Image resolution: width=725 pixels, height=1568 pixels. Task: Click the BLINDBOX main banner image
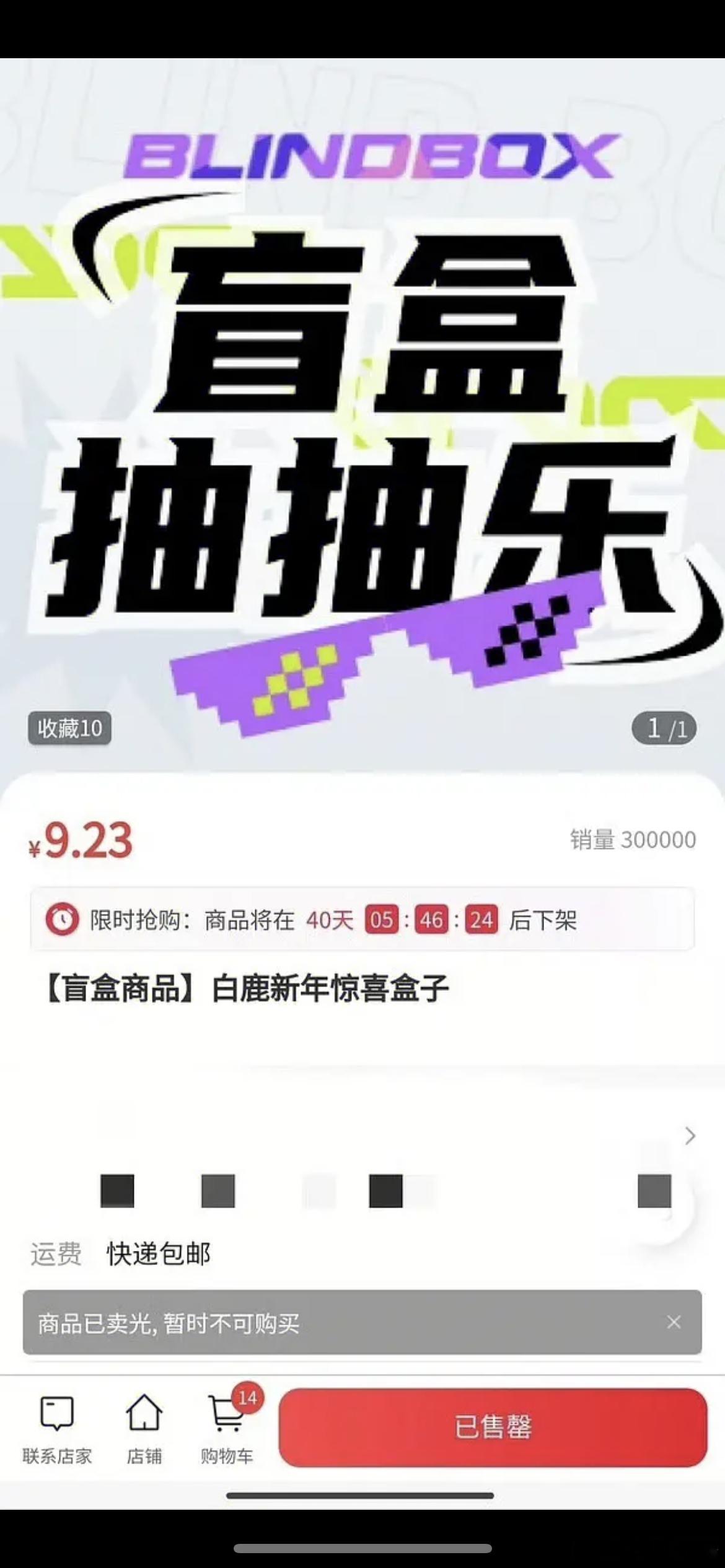(x=362, y=403)
